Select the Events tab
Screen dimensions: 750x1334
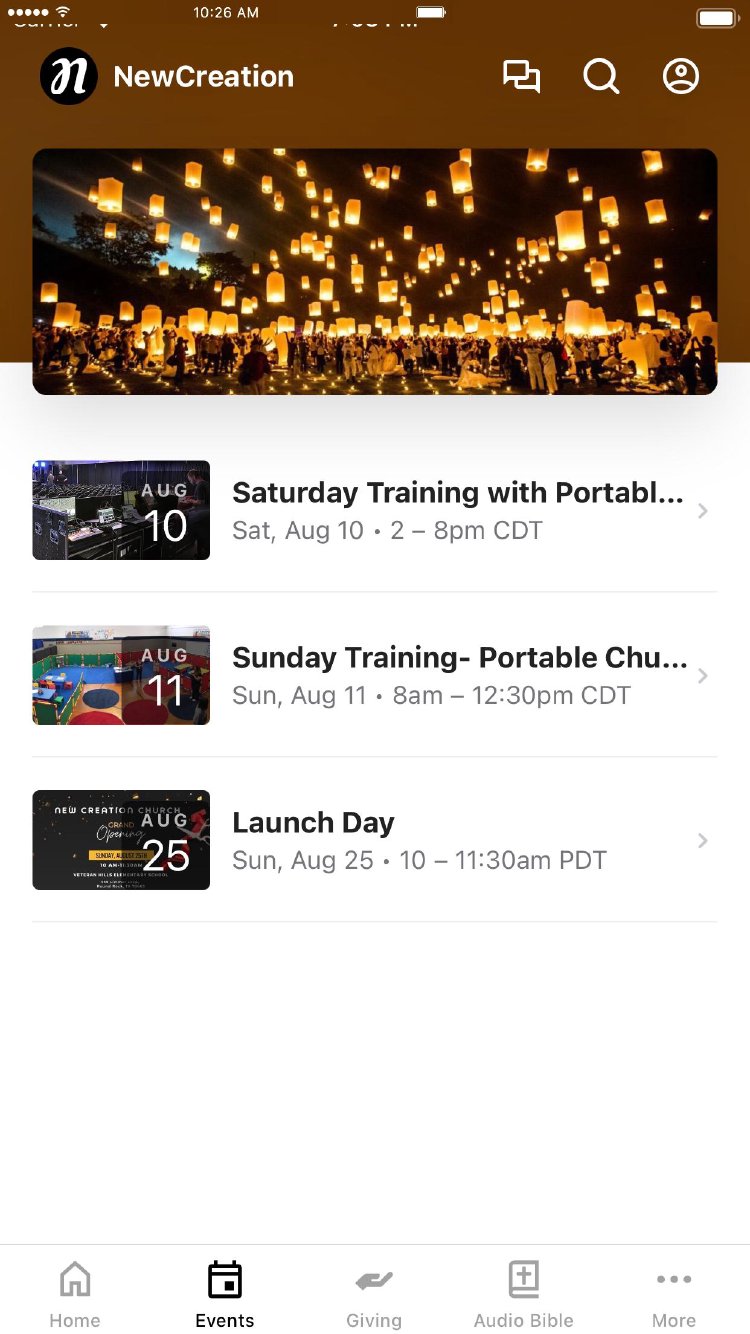225,1294
